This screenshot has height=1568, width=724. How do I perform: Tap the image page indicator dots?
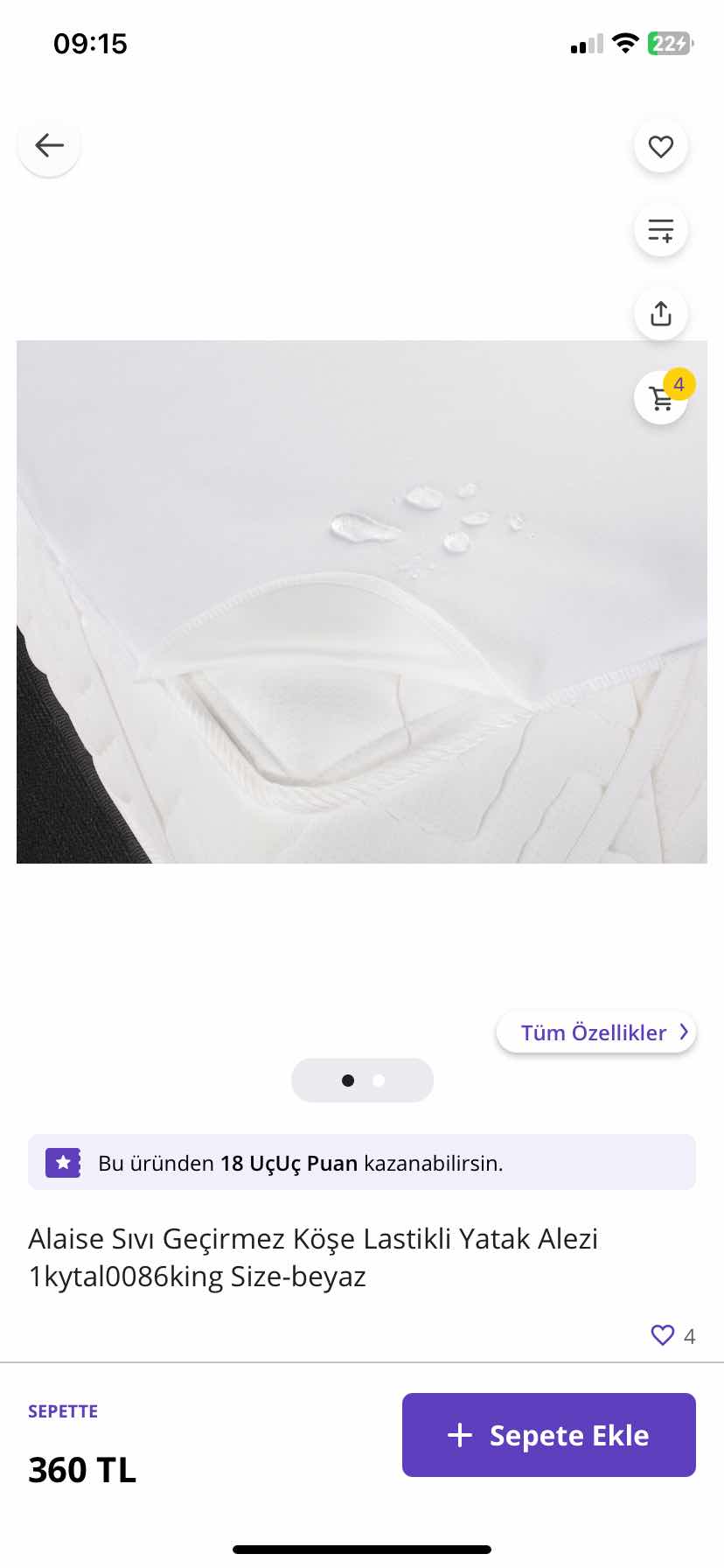tap(362, 1081)
